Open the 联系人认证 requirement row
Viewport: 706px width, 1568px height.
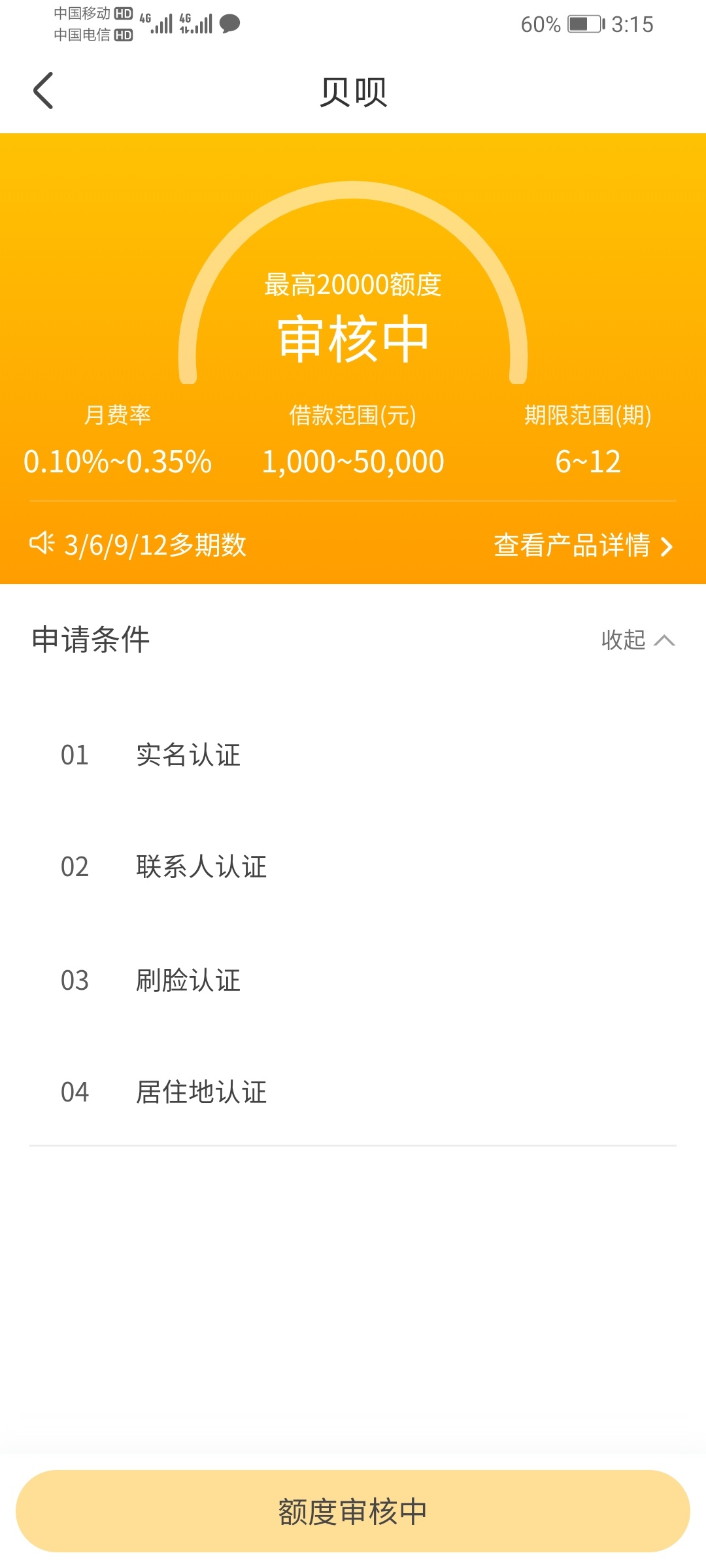353,867
